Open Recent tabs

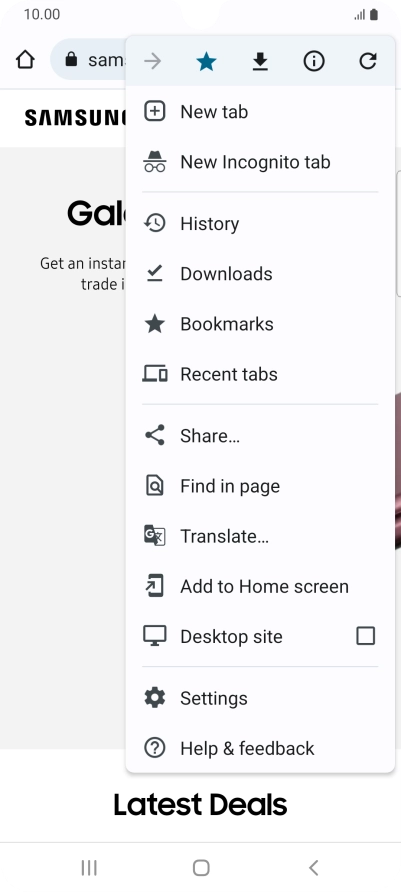point(260,374)
